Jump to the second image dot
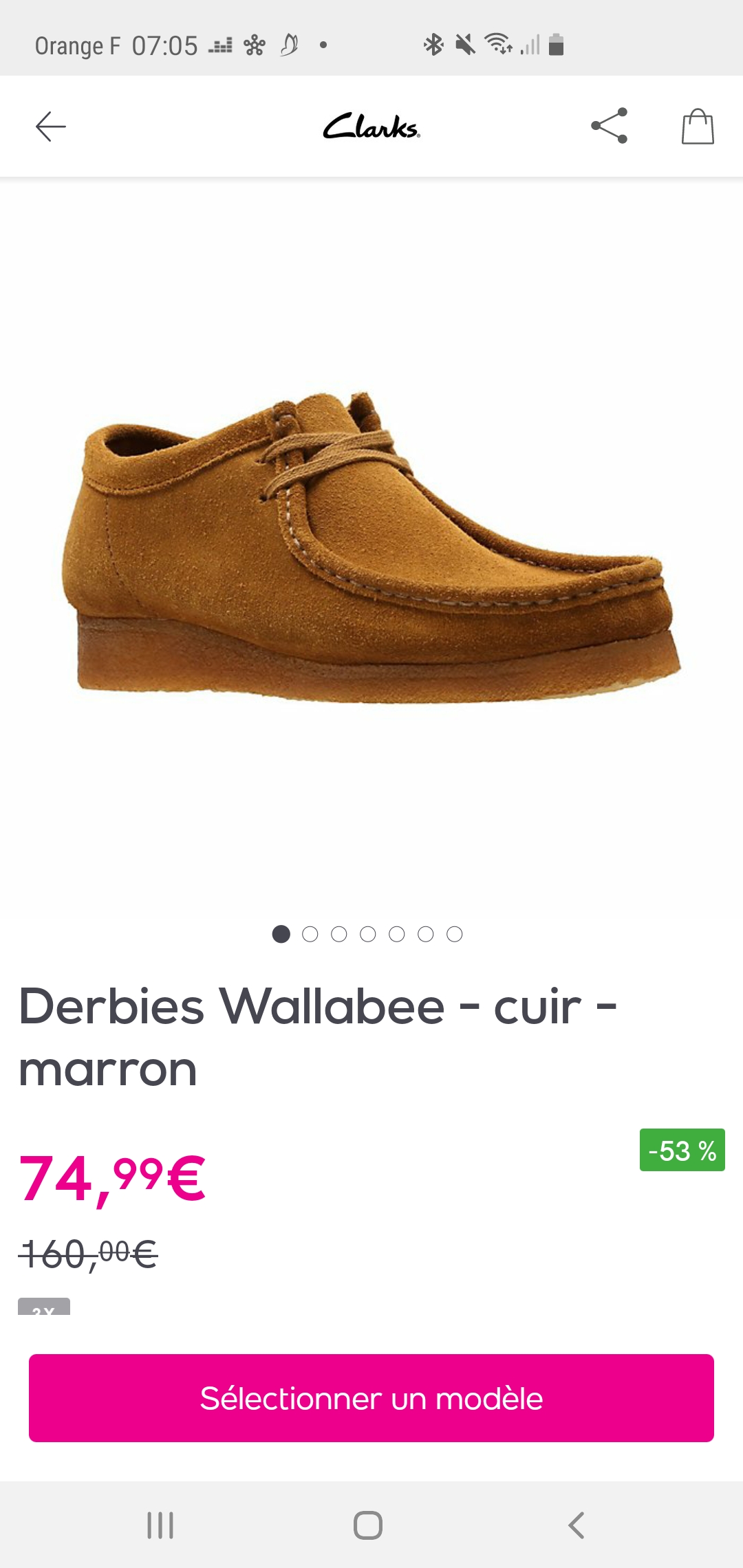The image size is (743, 1568). tap(310, 934)
